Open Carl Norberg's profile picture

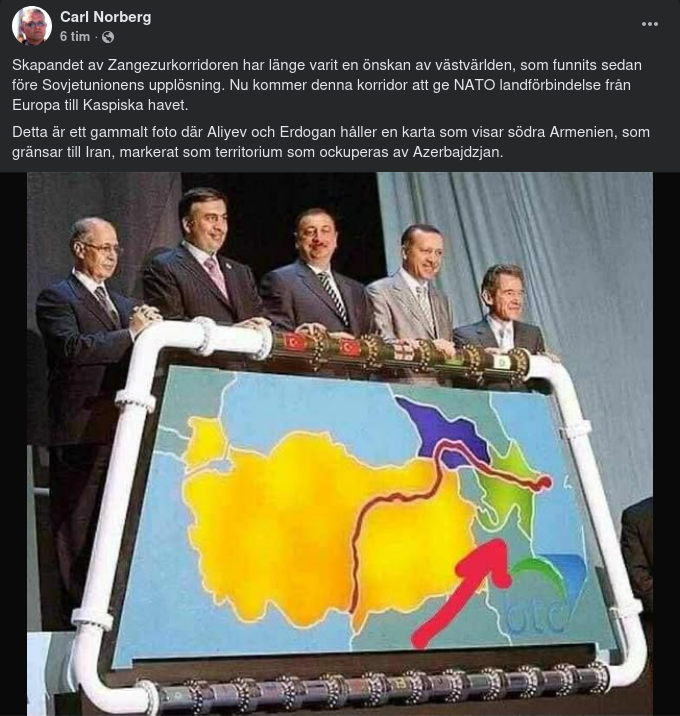pyautogui.click(x=32, y=26)
